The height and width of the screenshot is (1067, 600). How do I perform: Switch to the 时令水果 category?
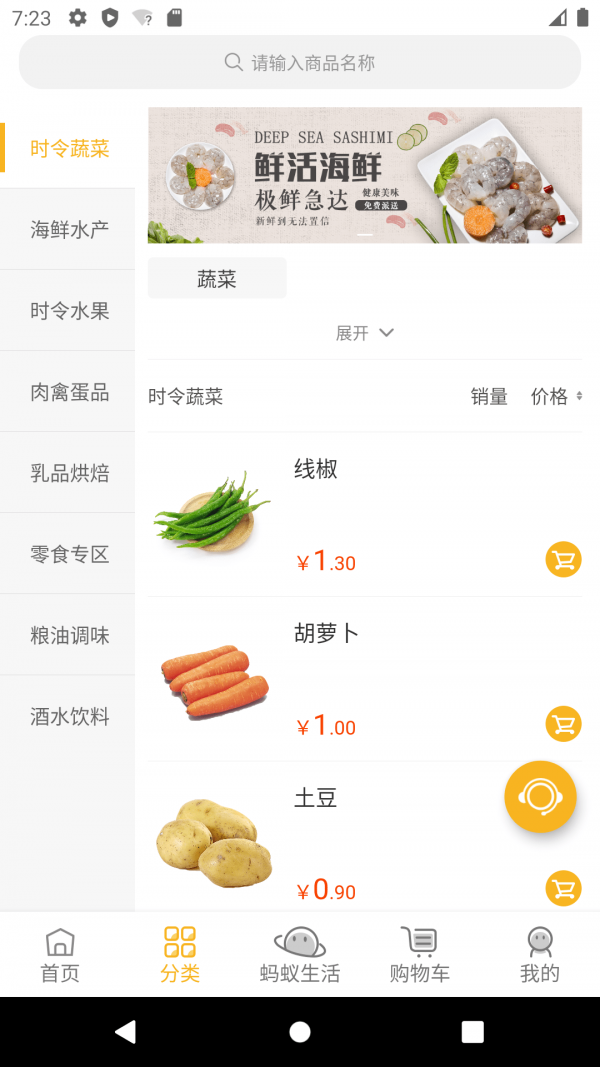click(x=69, y=310)
